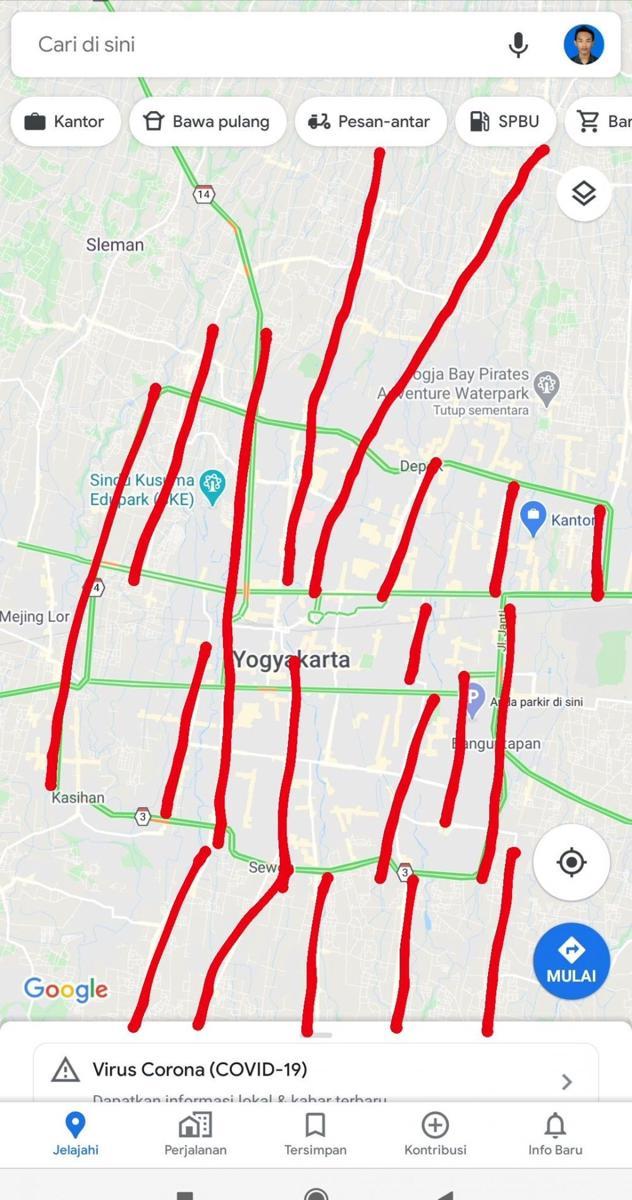Tap the 'Cari di sini' search field
Screen dimensions: 632x1200
coord(250,44)
